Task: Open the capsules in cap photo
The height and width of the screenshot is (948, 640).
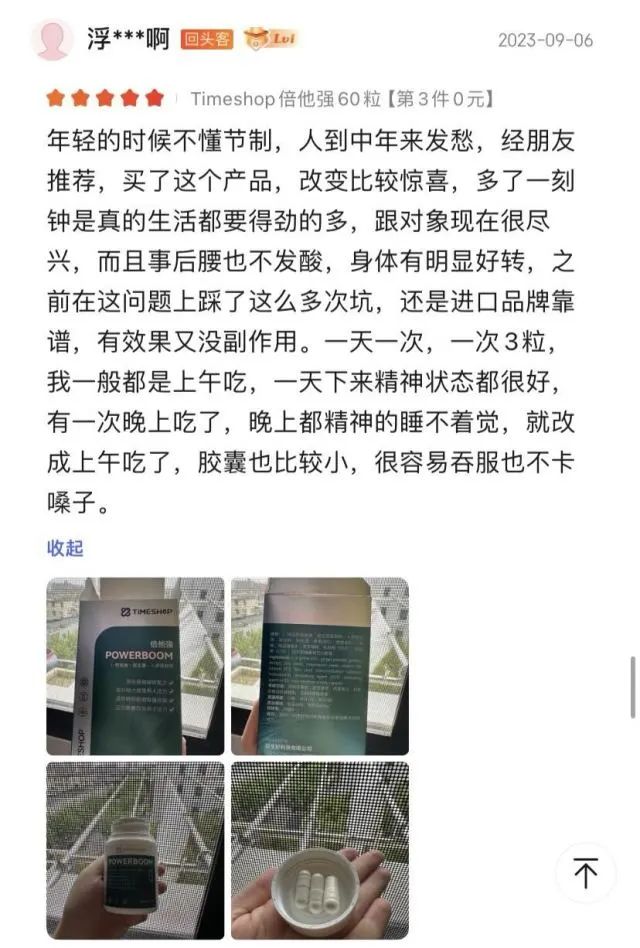Action: pyautogui.click(x=319, y=850)
